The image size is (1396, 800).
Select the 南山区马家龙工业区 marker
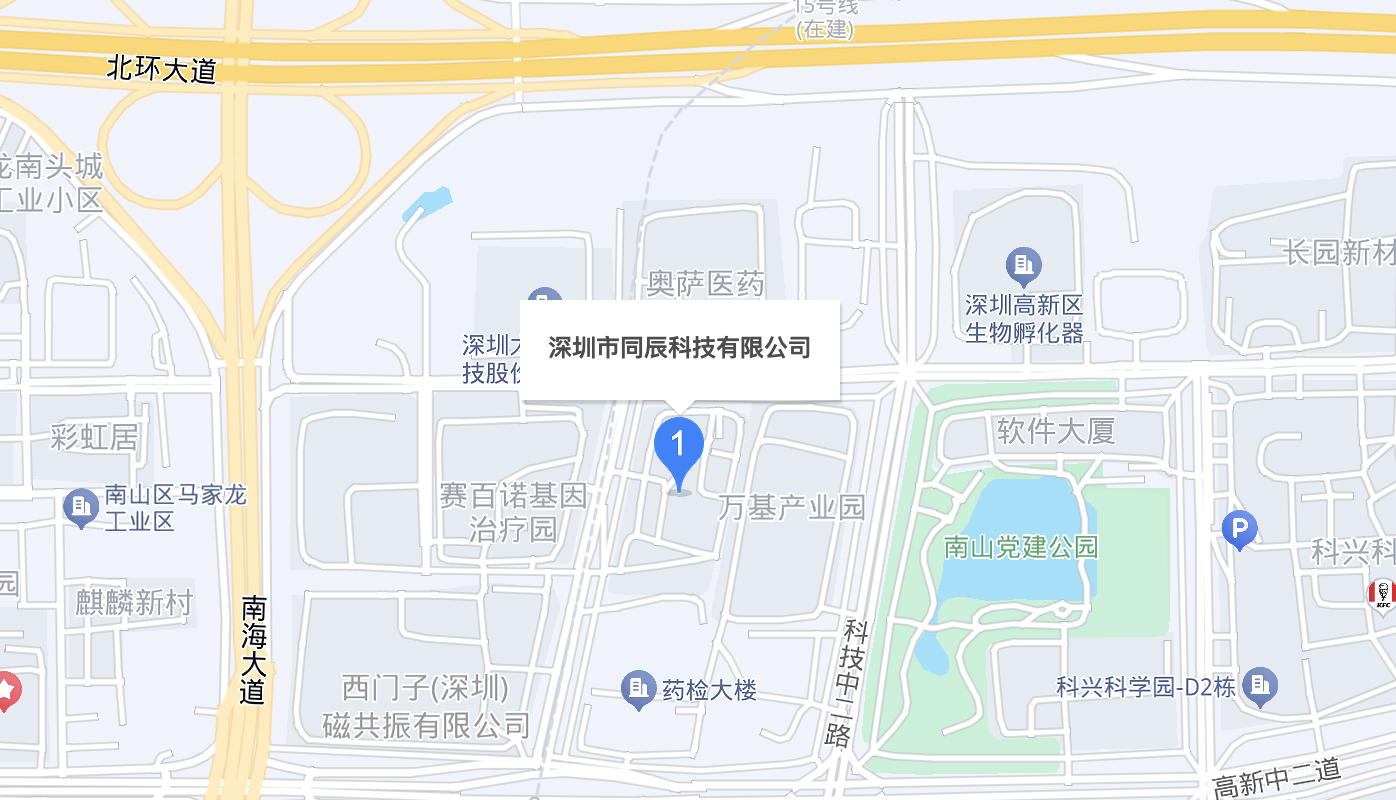click(x=80, y=507)
